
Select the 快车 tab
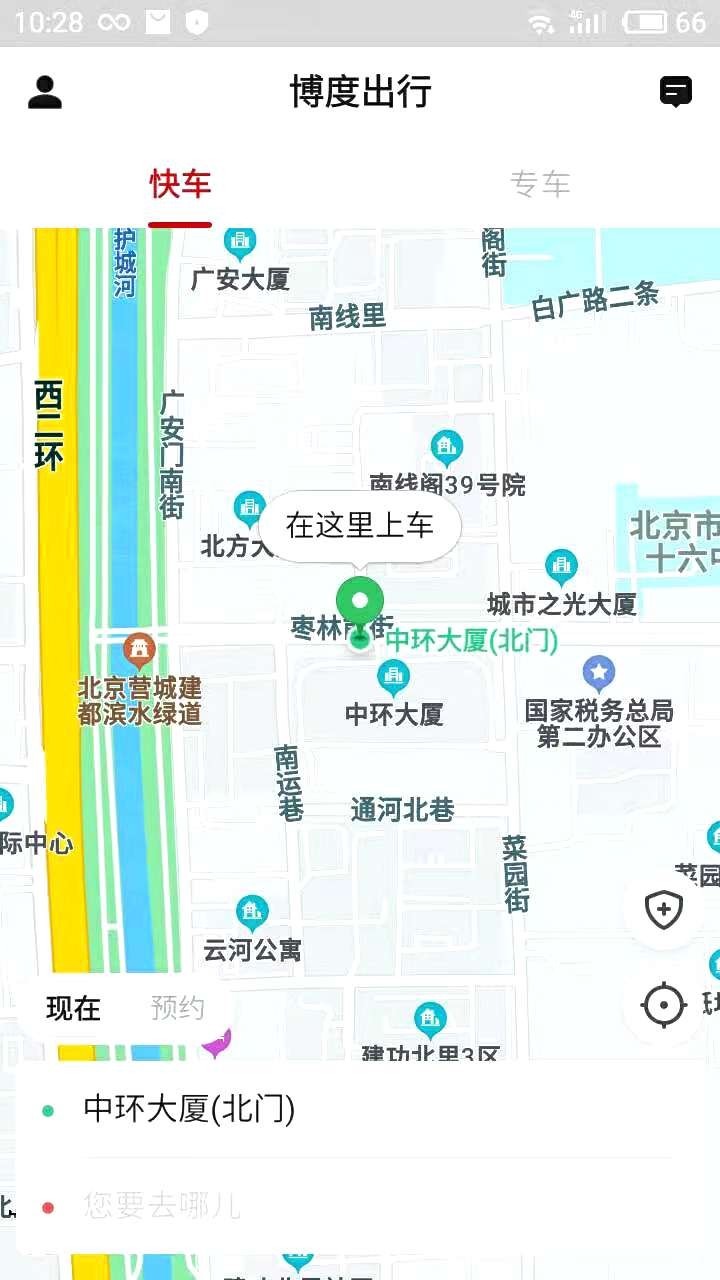[178, 185]
